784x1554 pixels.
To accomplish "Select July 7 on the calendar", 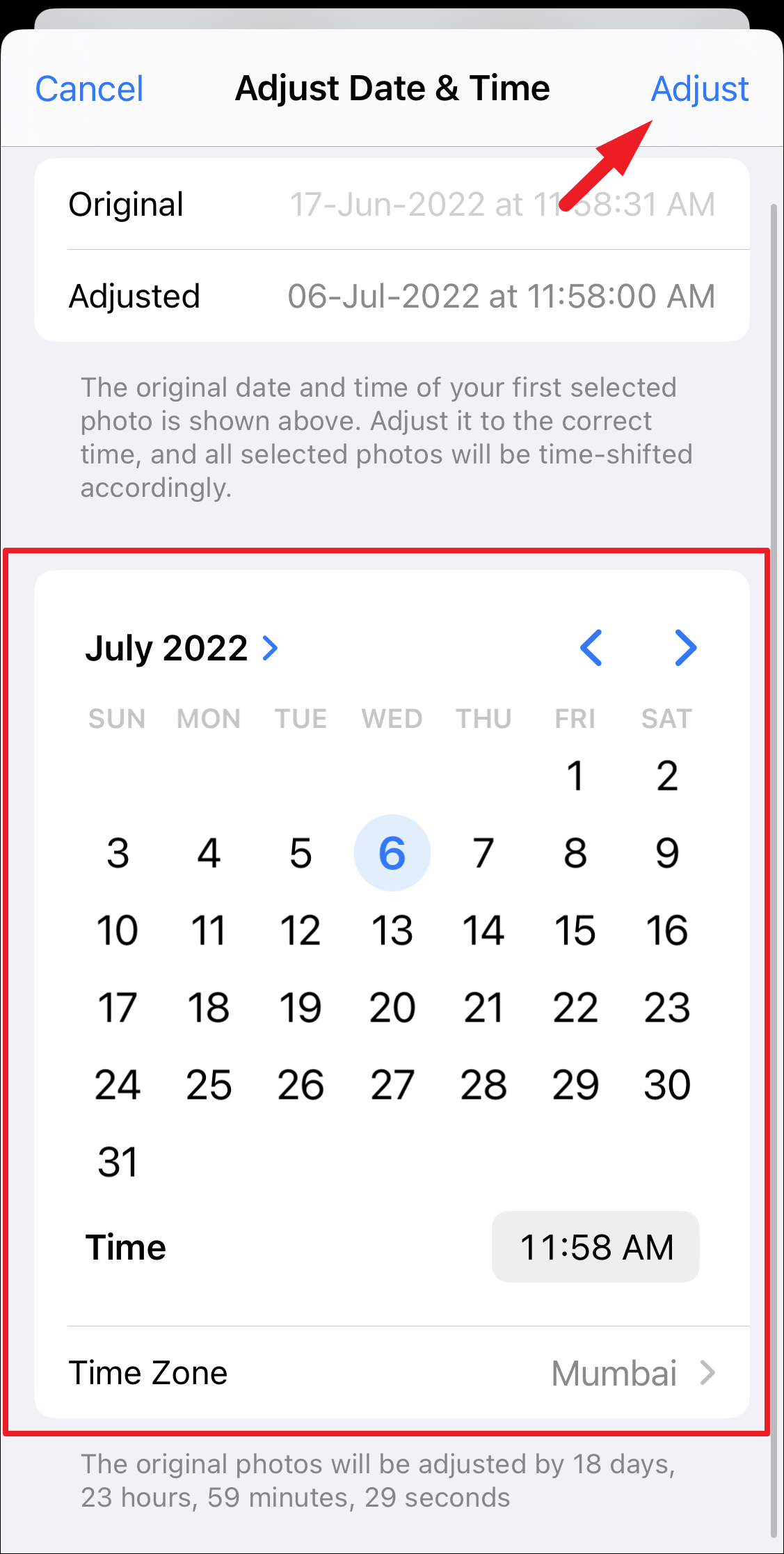I will point(483,853).
